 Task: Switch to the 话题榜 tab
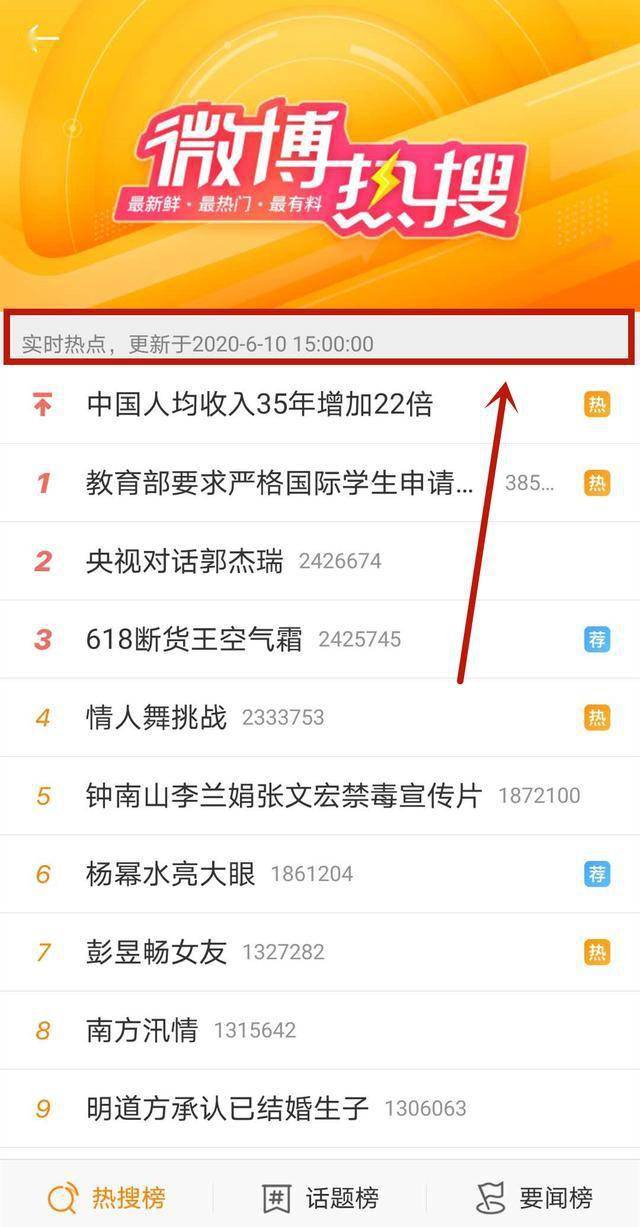pyautogui.click(x=320, y=1197)
